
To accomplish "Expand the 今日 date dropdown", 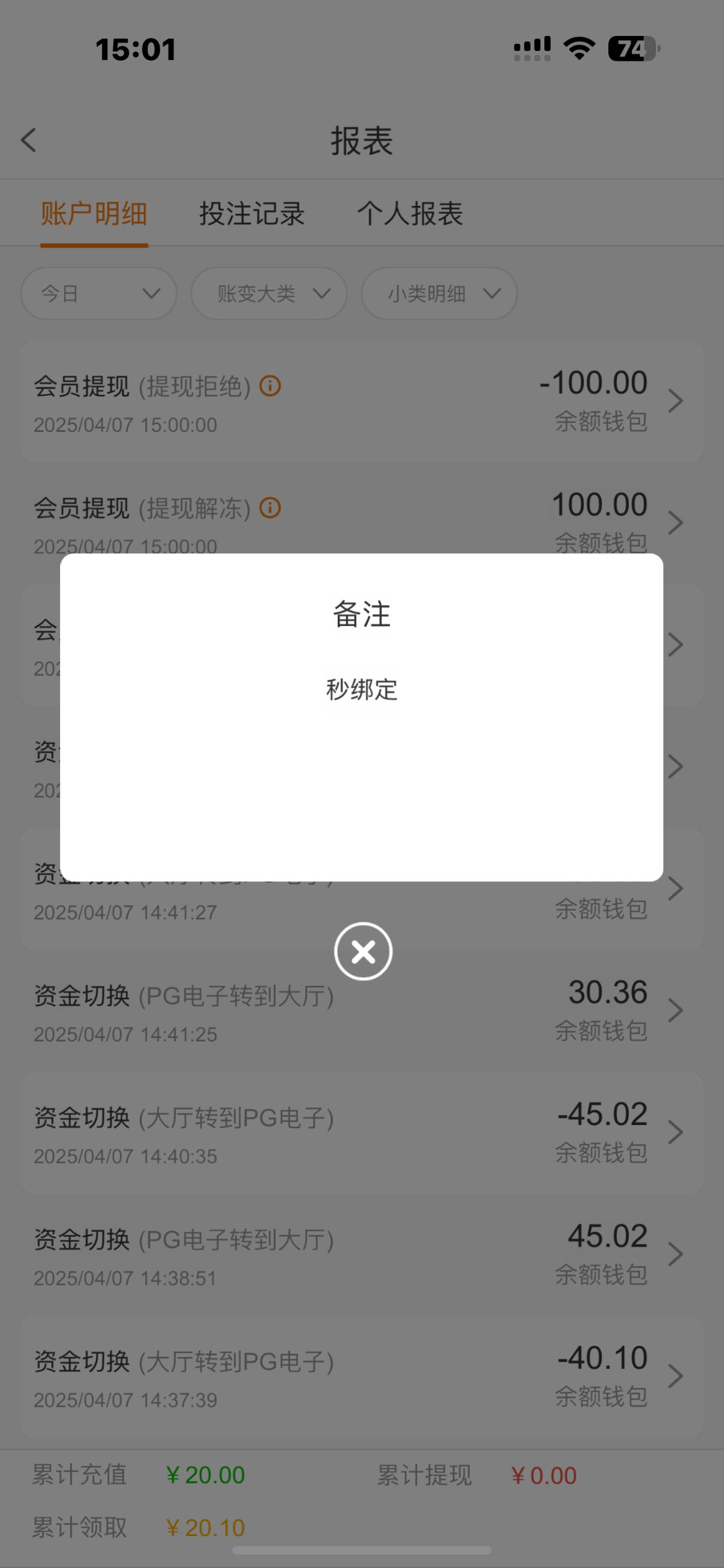I will [99, 293].
